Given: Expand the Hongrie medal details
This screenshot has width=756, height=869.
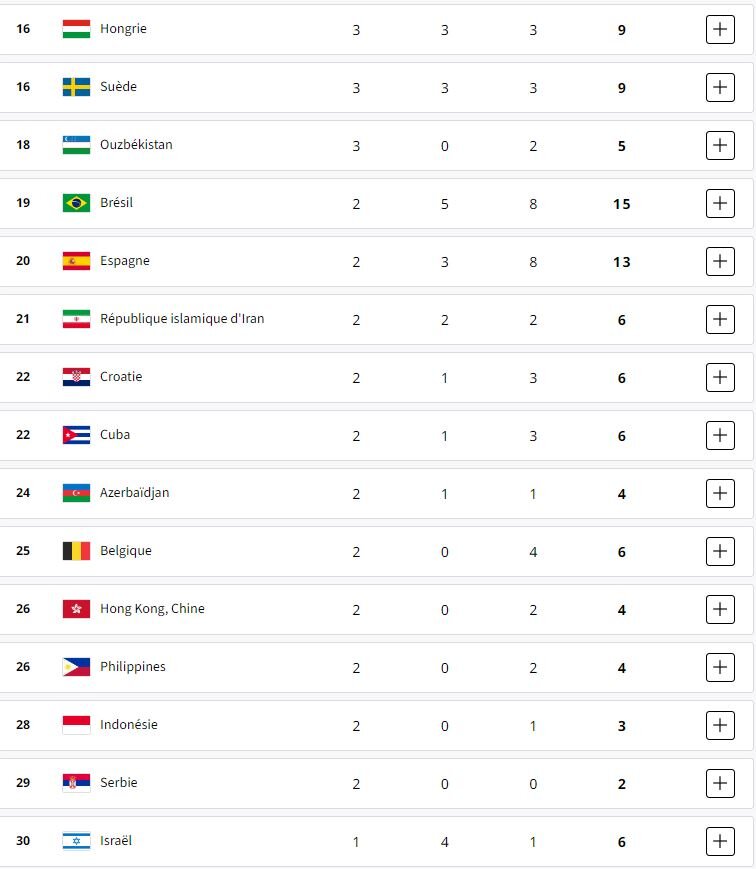Looking at the screenshot, I should [x=720, y=30].
